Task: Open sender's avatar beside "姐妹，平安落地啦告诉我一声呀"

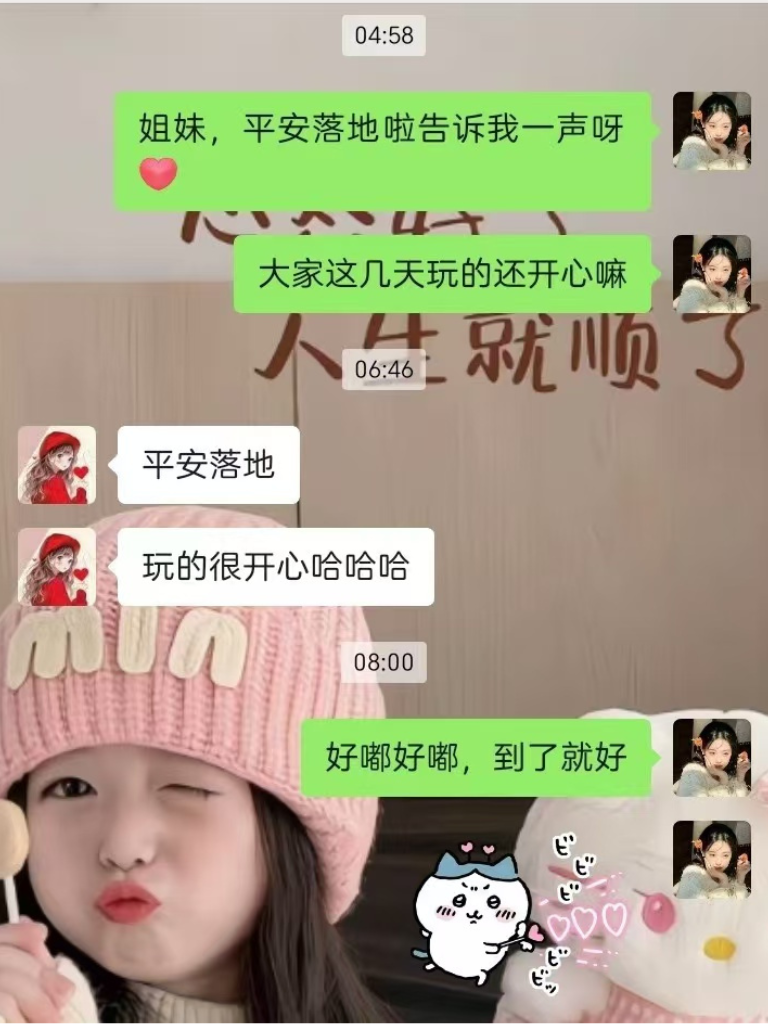Action: click(x=711, y=131)
